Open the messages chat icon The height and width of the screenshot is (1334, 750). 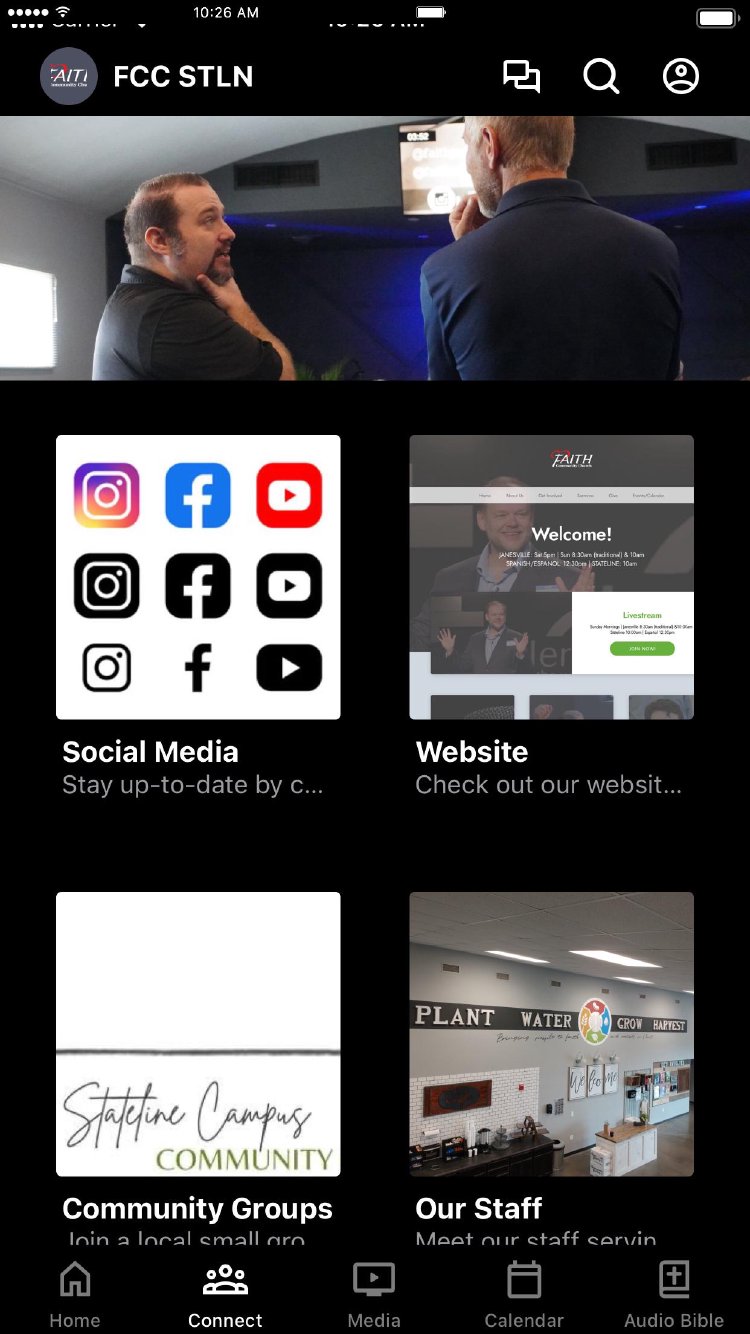point(521,76)
